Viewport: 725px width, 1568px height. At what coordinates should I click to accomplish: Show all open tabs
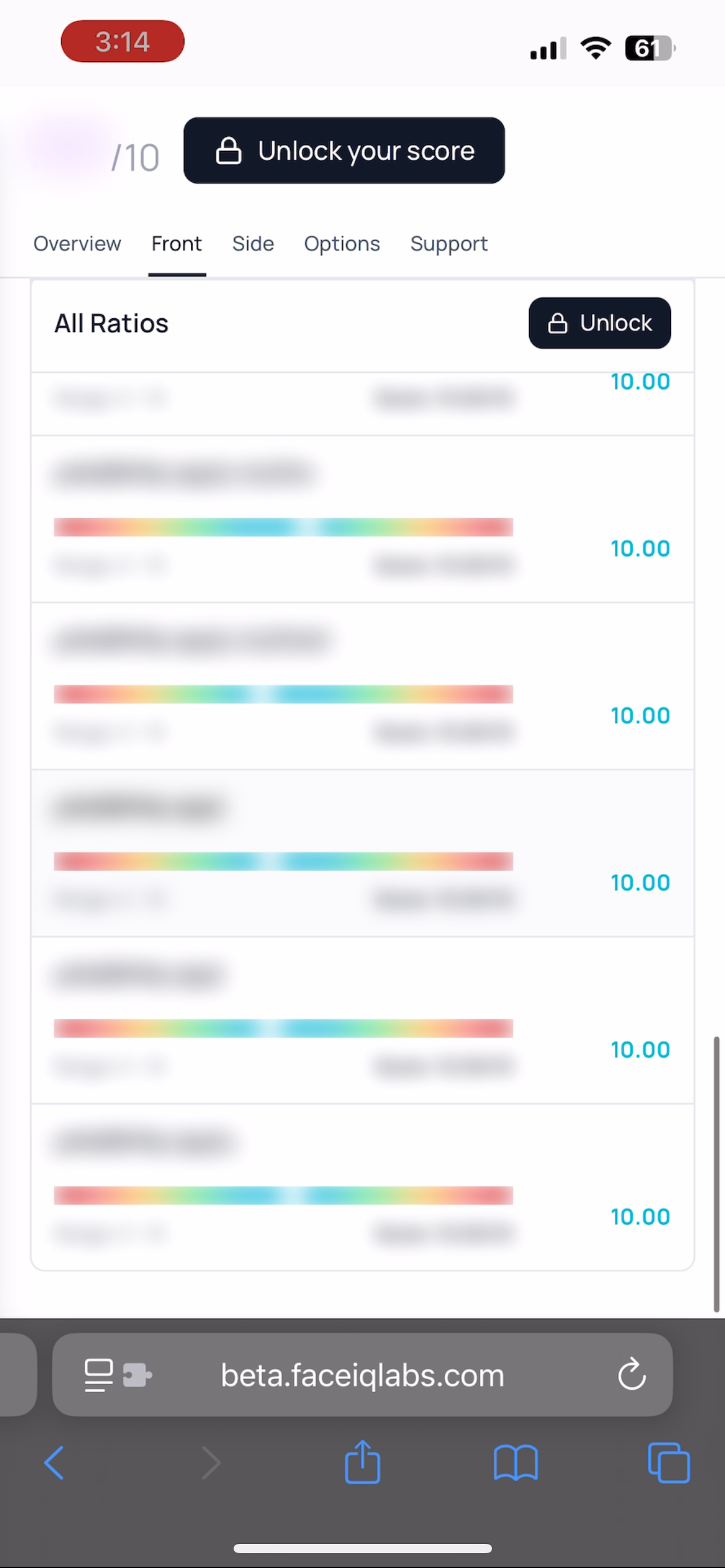coord(669,1463)
